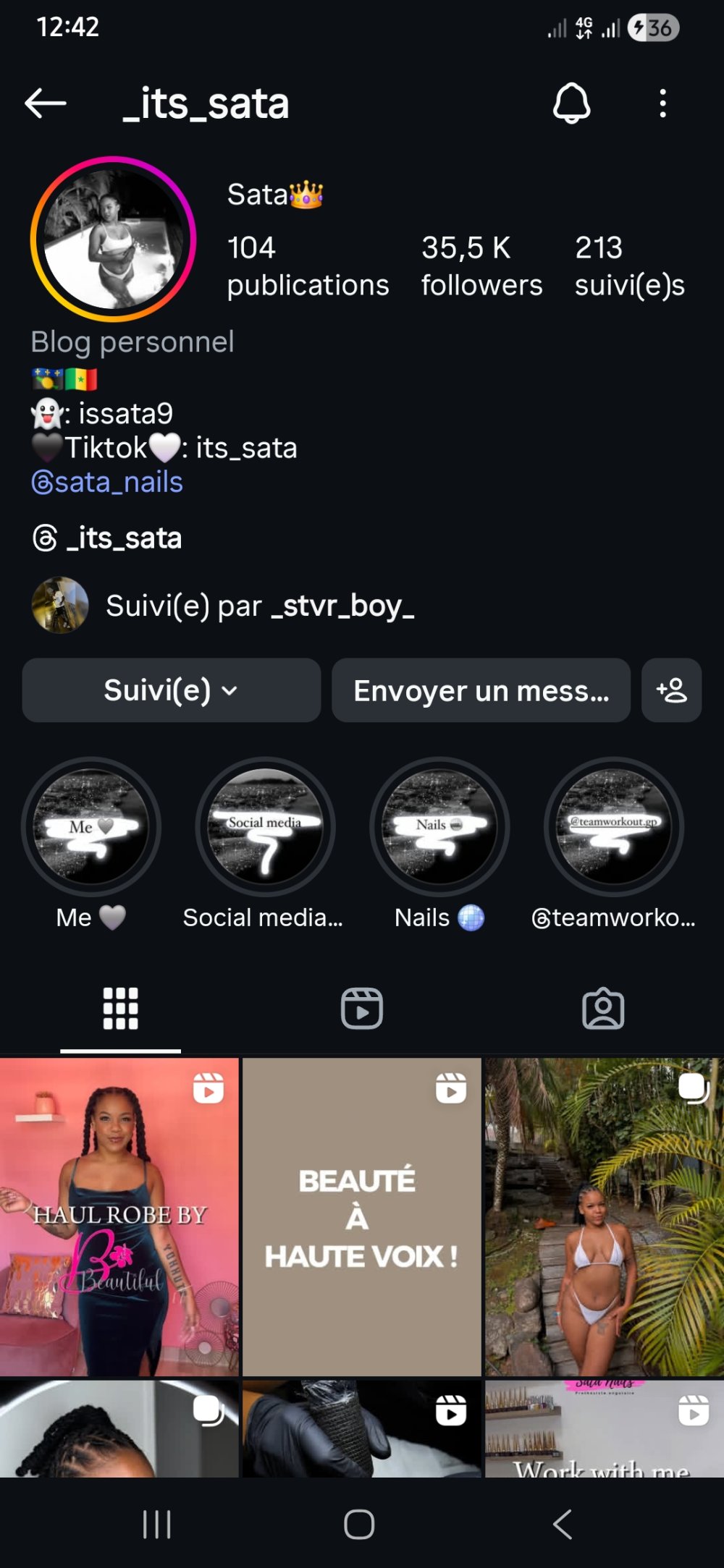724x1568 pixels.
Task: View the Nails story highlight
Action: (439, 826)
